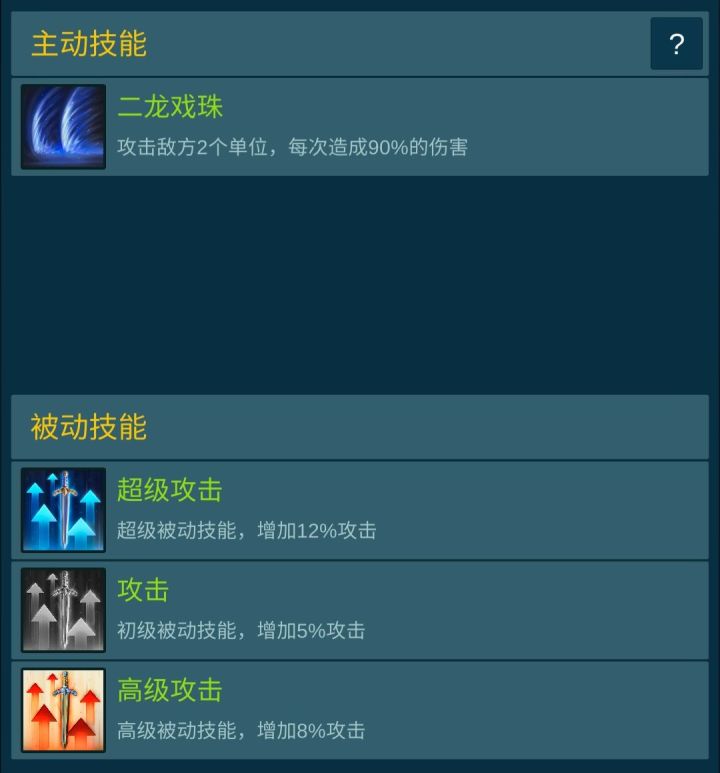Click the 高级攻击 skill name
720x773 pixels.
tap(171, 690)
